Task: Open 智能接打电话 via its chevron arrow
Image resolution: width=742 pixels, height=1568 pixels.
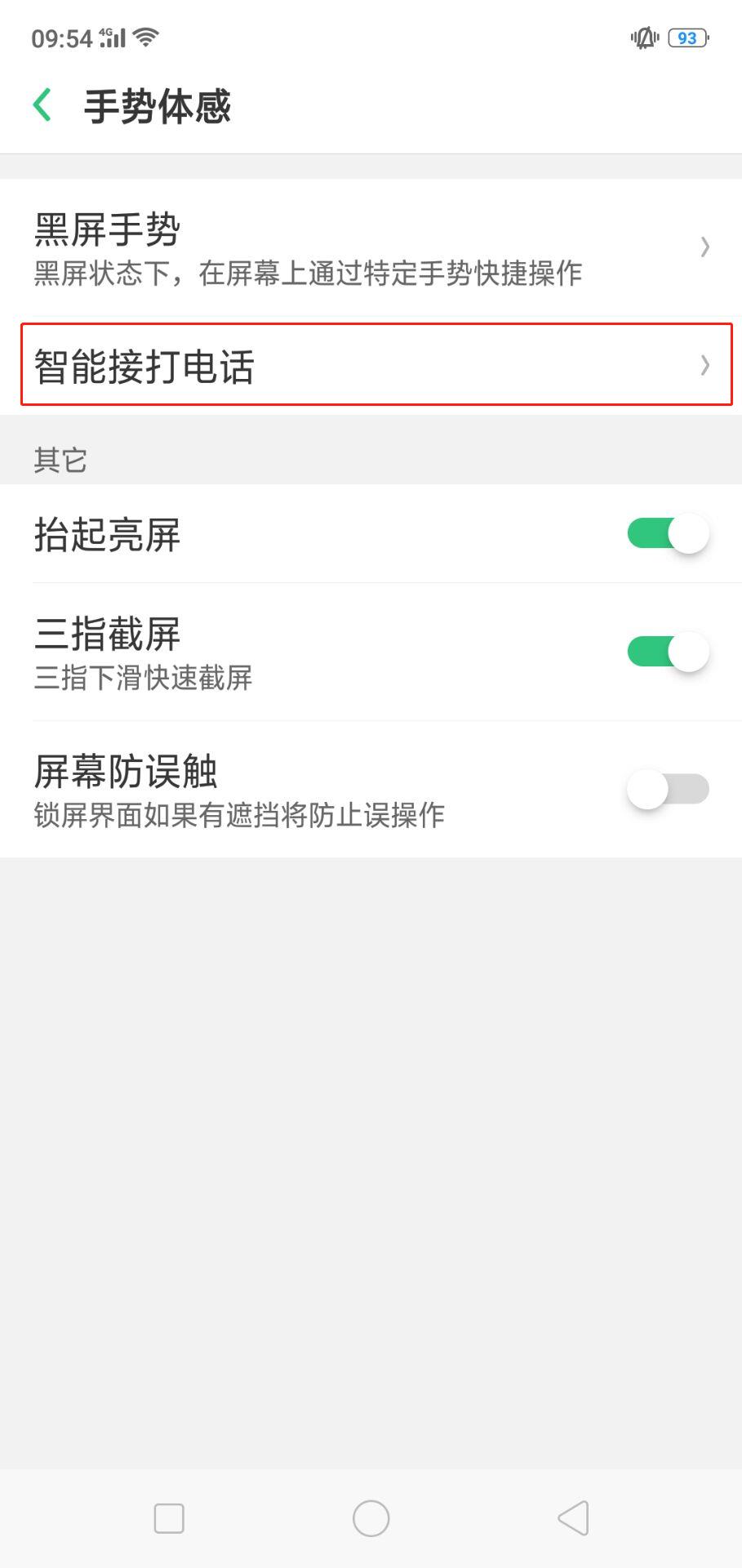Action: [704, 366]
